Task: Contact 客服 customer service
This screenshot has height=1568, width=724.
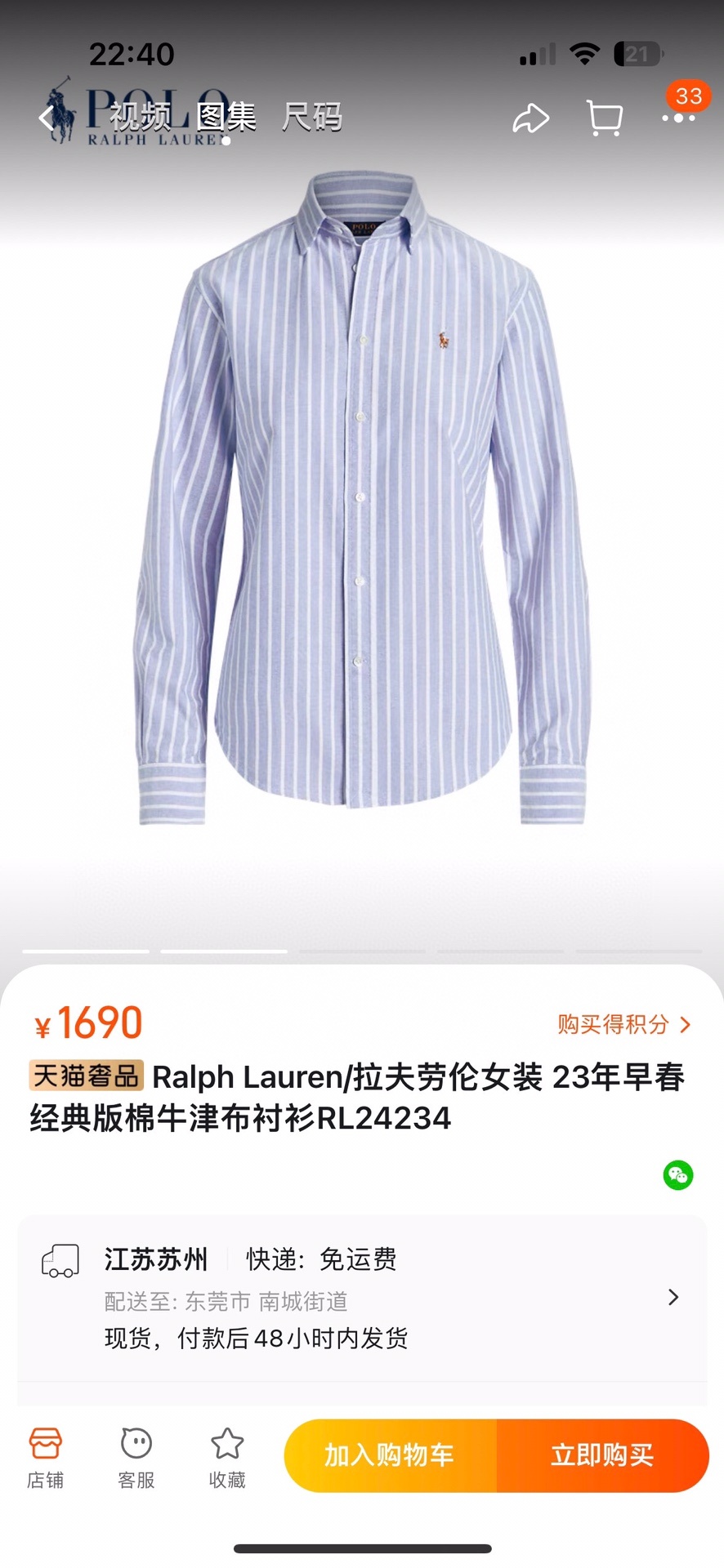Action: point(136,1458)
